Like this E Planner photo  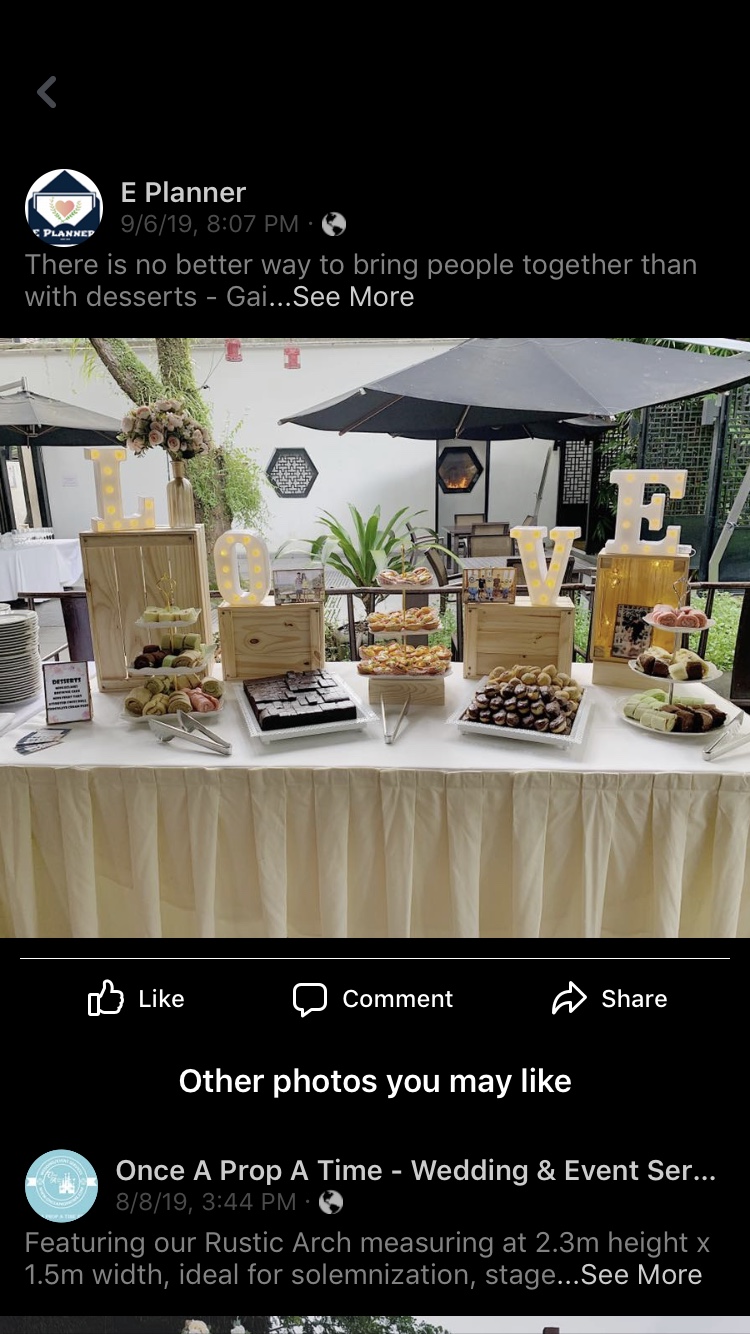click(137, 998)
